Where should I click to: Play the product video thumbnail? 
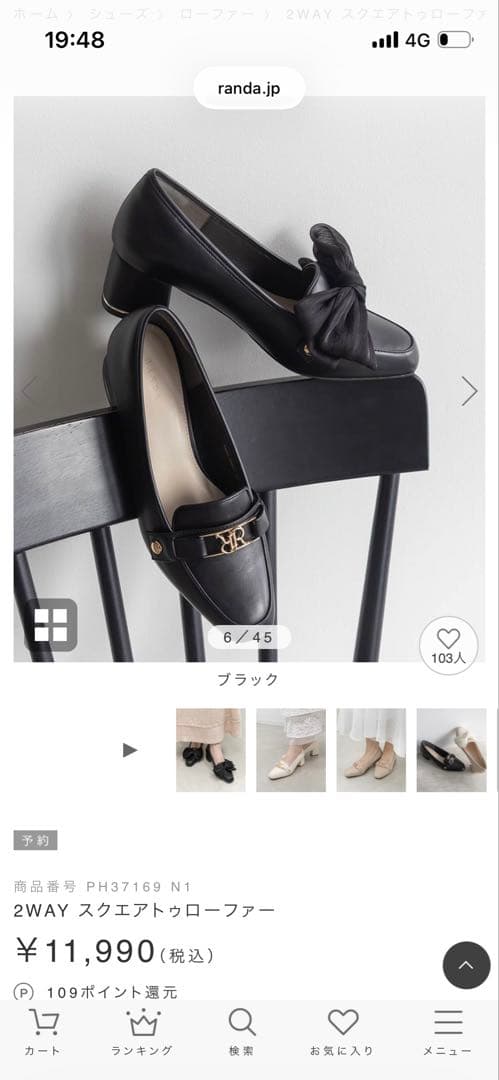[x=130, y=750]
